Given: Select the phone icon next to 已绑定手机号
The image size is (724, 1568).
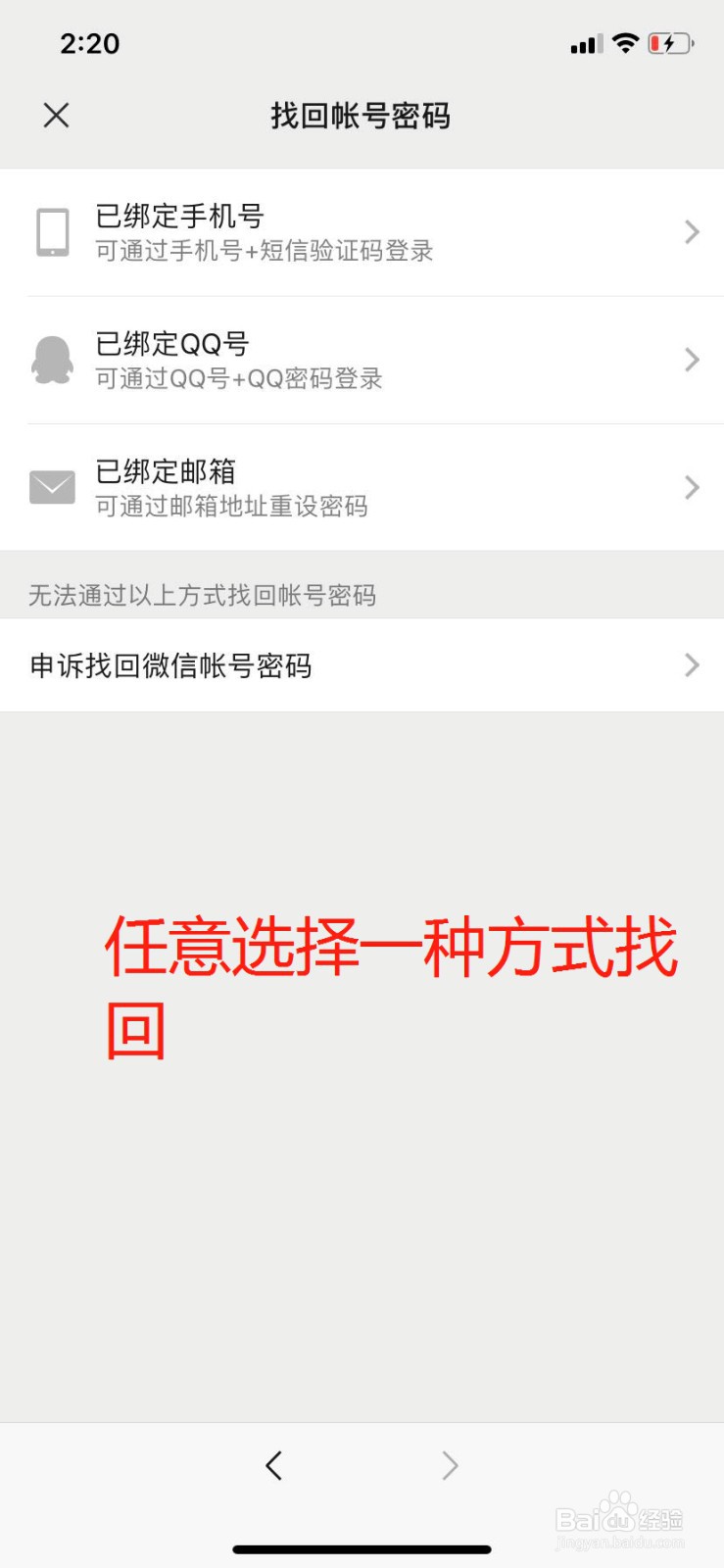Looking at the screenshot, I should 53,232.
